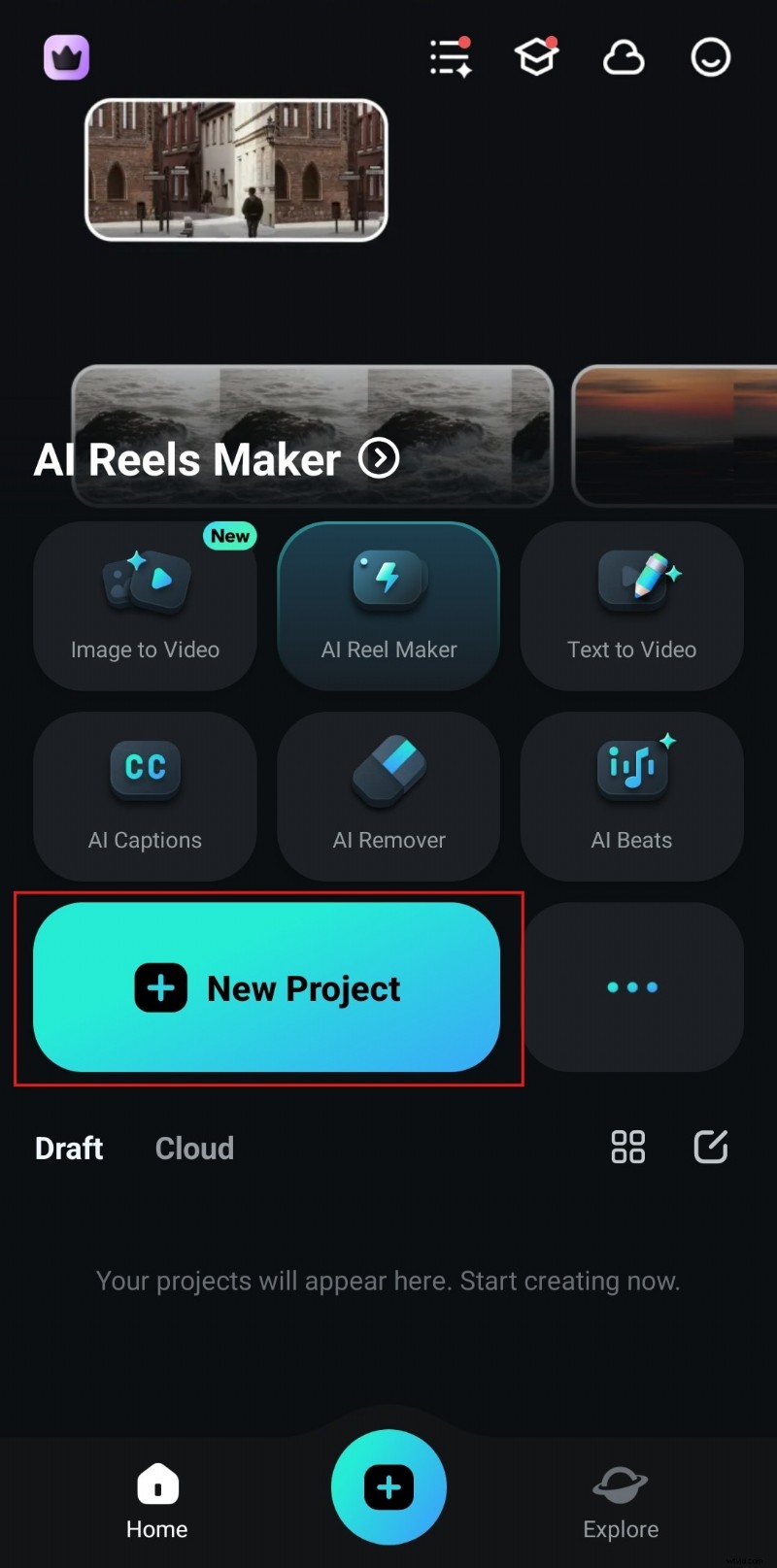The width and height of the screenshot is (777, 1568).
Task: Change drafts to grid view
Action: pos(627,1147)
